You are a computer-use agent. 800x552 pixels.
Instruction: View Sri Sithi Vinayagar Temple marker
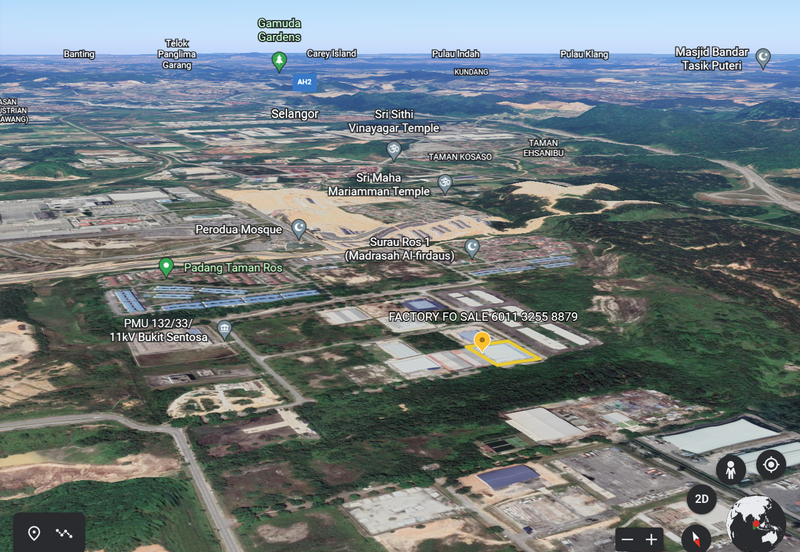[x=394, y=149]
